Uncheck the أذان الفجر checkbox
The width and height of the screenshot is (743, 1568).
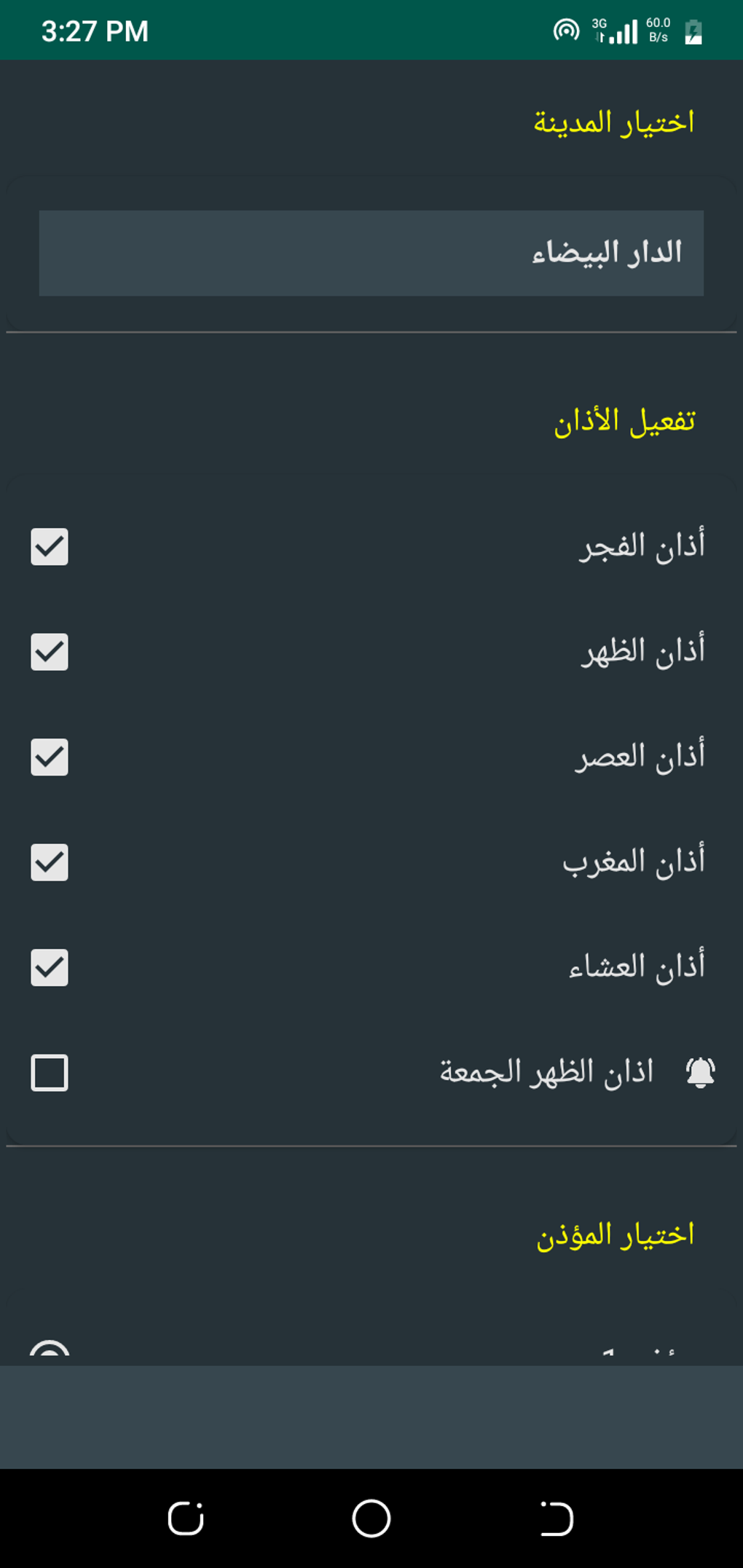point(50,547)
